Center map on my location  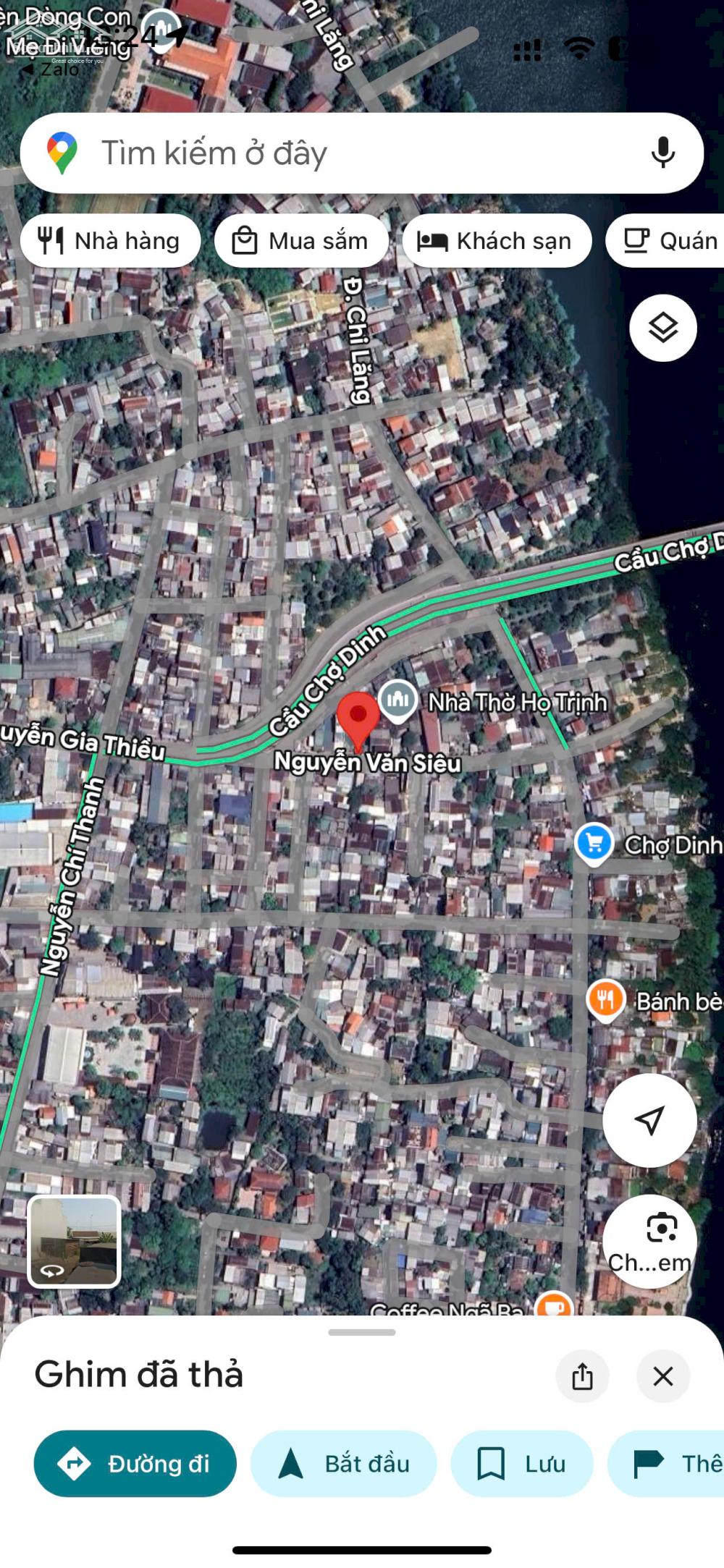649,1120
